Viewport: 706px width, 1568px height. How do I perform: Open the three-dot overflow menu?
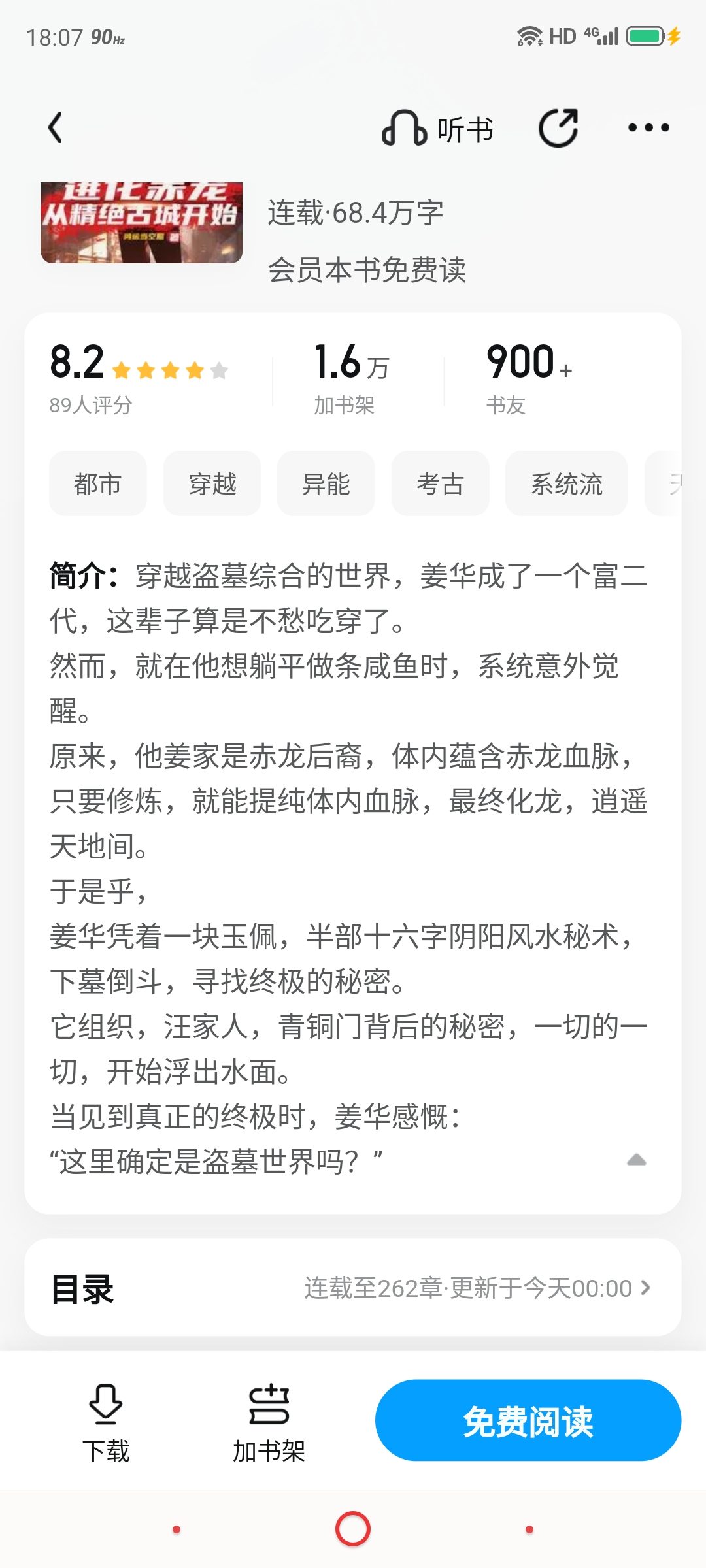pyautogui.click(x=648, y=128)
